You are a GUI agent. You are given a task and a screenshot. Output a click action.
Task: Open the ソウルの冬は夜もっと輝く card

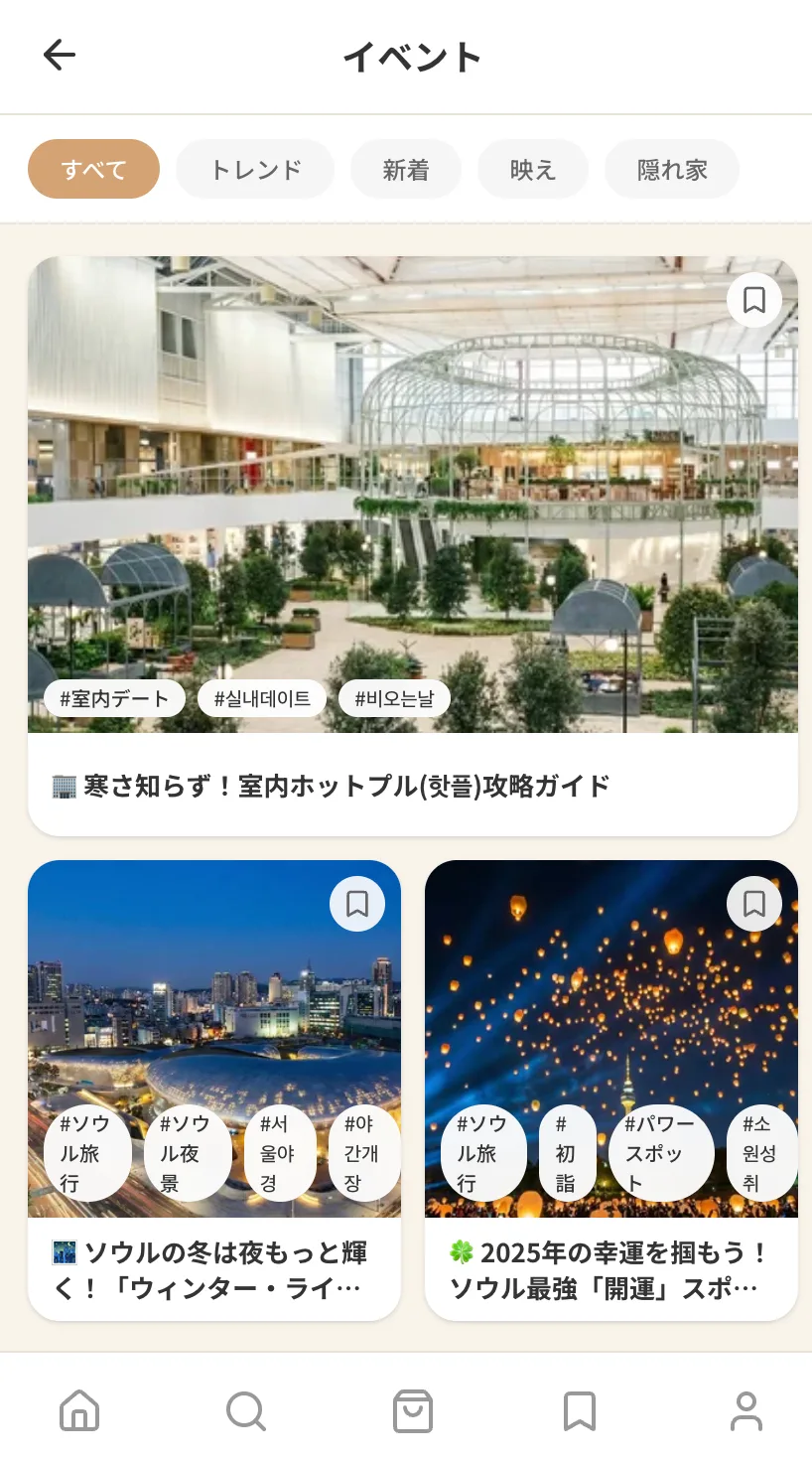[x=214, y=1091]
